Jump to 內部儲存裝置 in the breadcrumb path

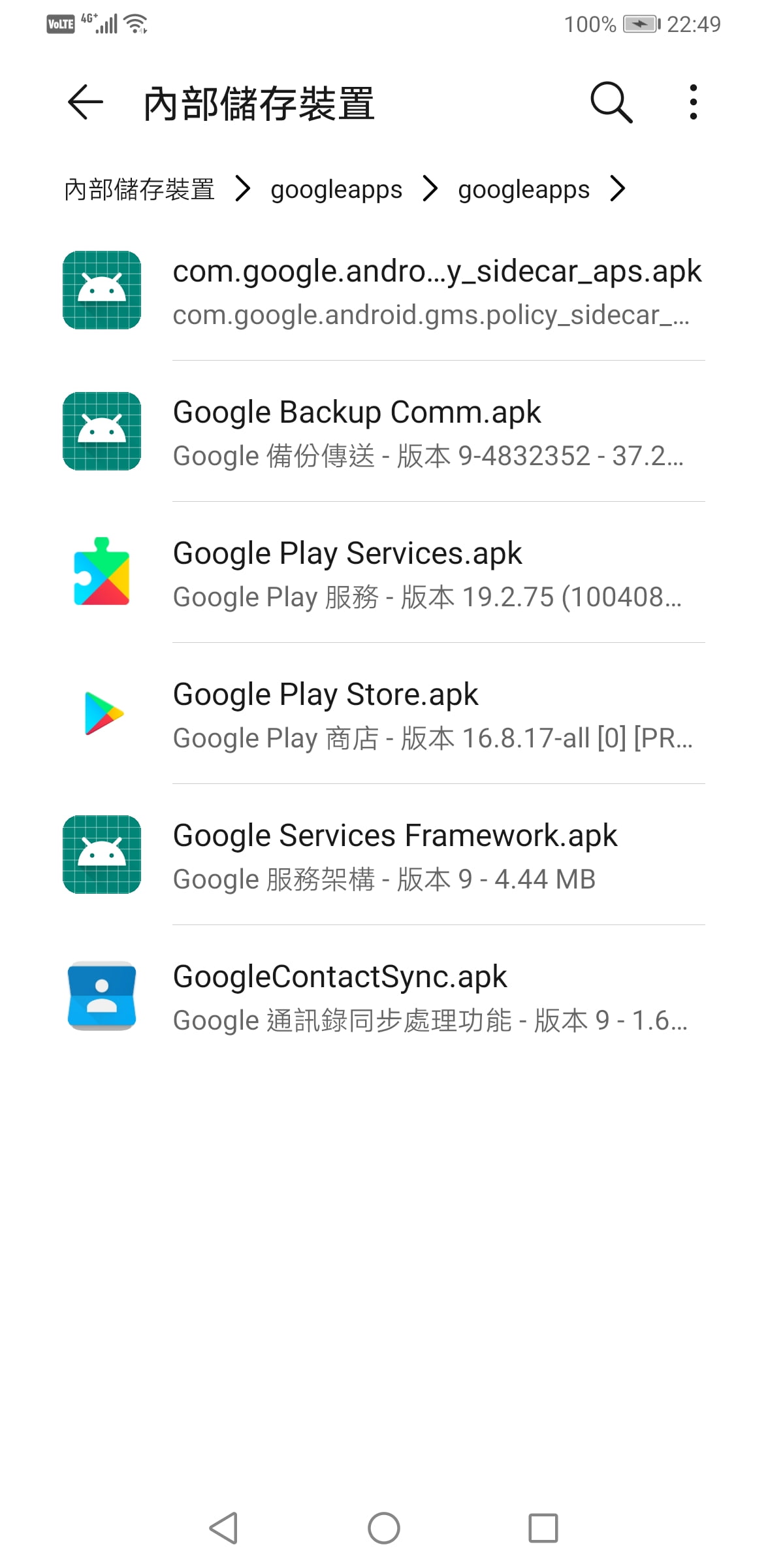(140, 189)
